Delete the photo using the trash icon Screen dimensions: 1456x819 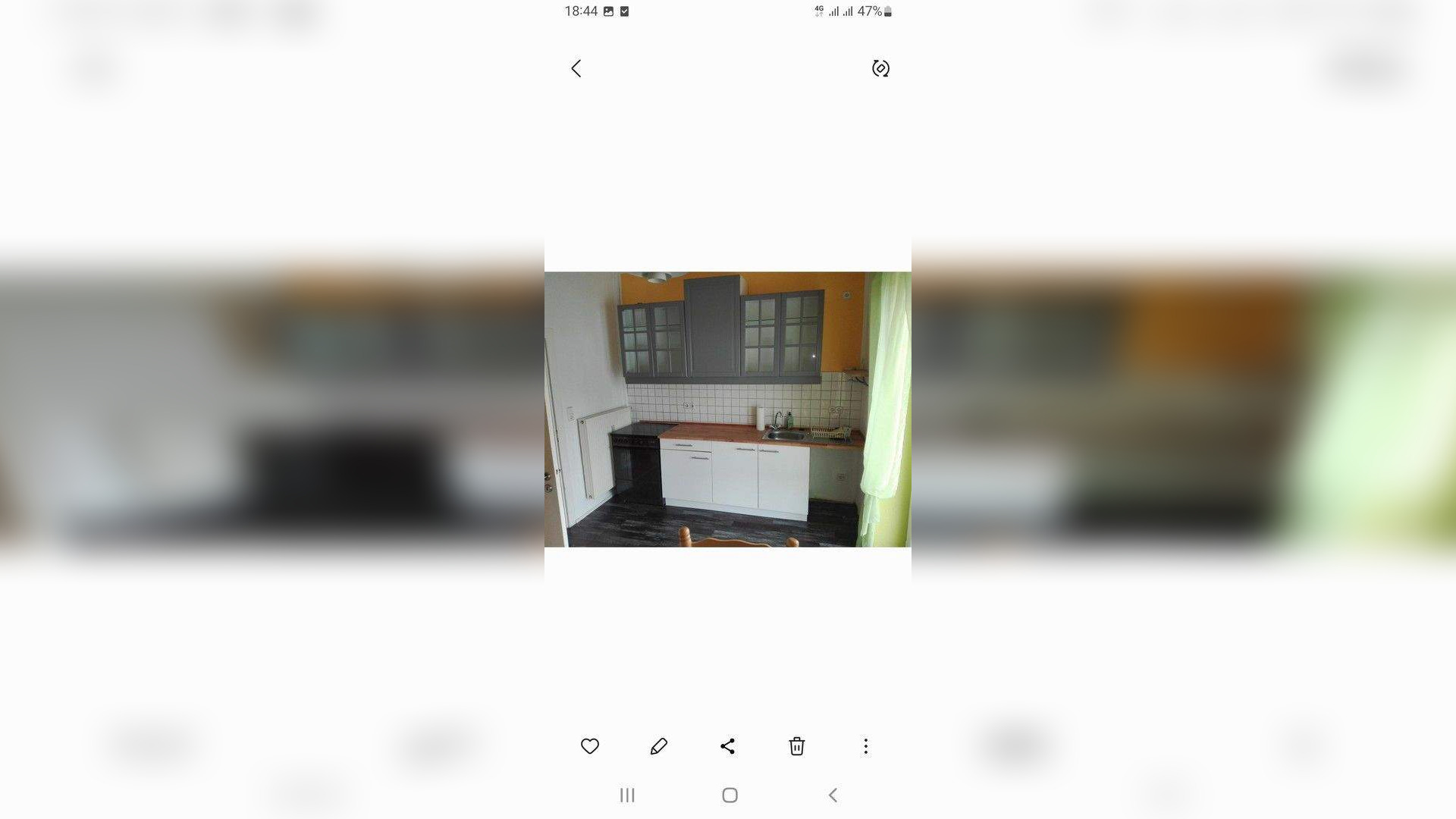tap(796, 746)
